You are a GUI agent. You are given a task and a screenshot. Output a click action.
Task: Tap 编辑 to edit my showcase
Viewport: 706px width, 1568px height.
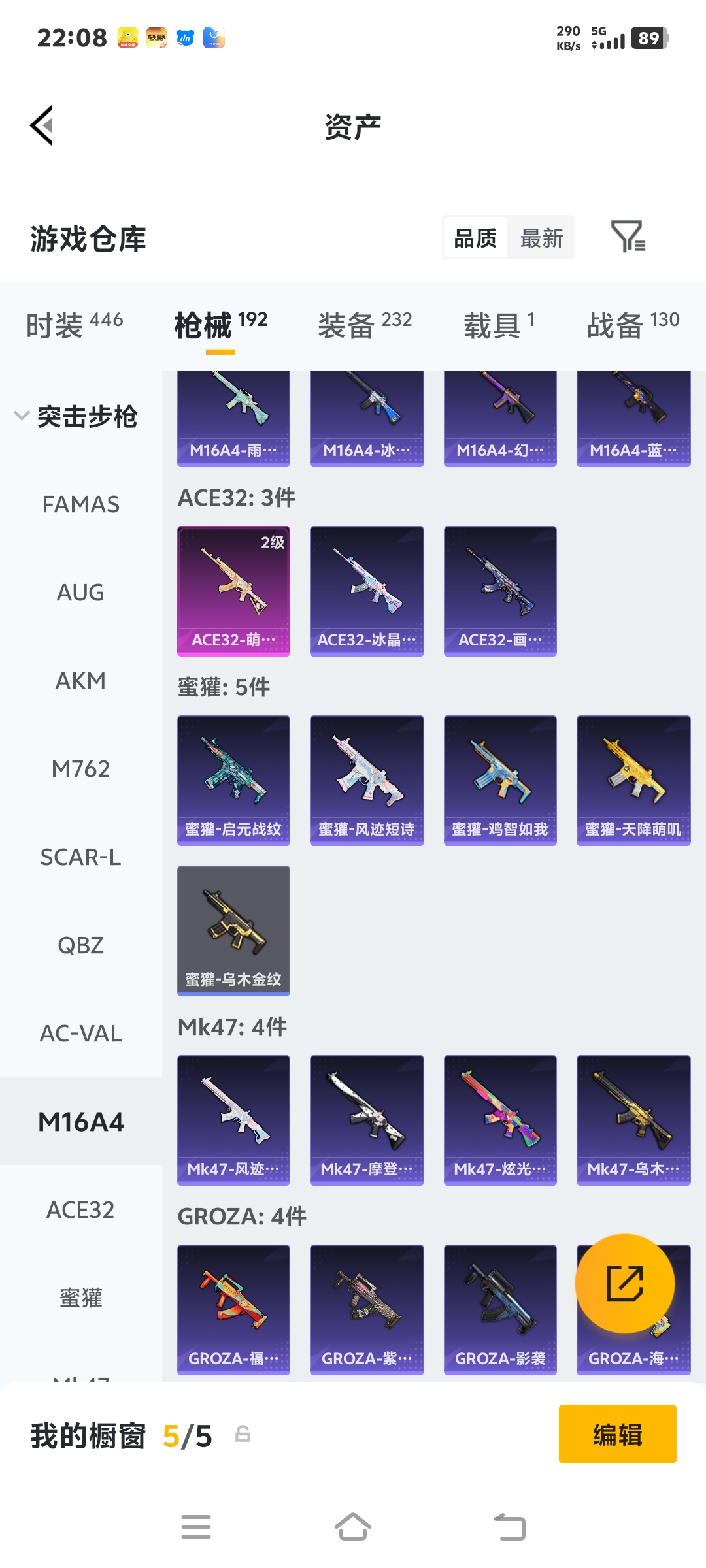(x=617, y=1434)
